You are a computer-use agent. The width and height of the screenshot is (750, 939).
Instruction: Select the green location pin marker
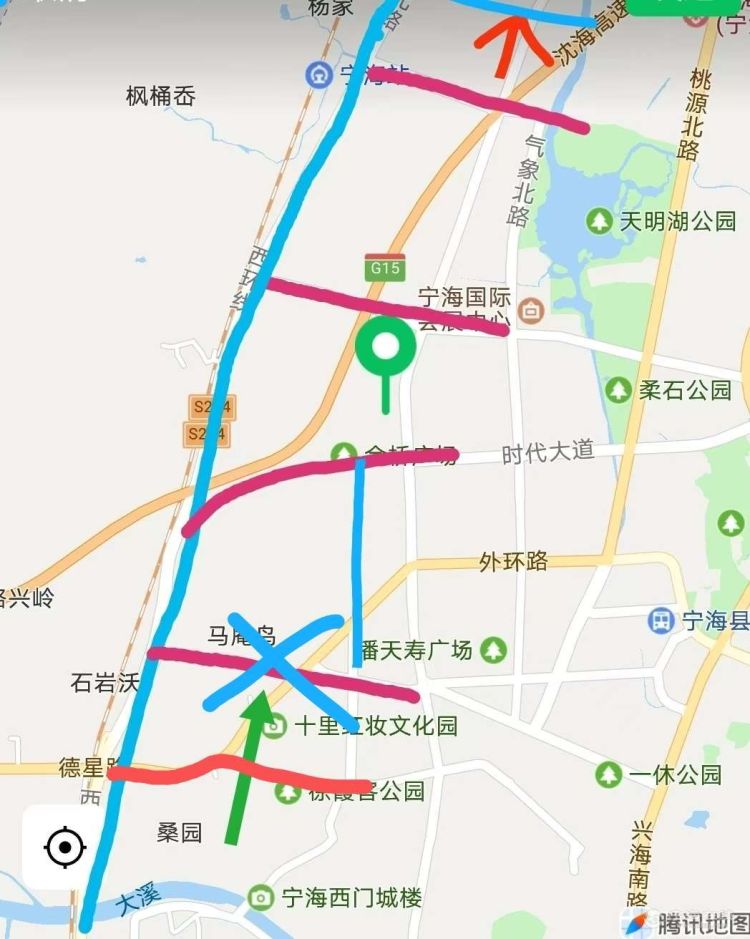386,349
